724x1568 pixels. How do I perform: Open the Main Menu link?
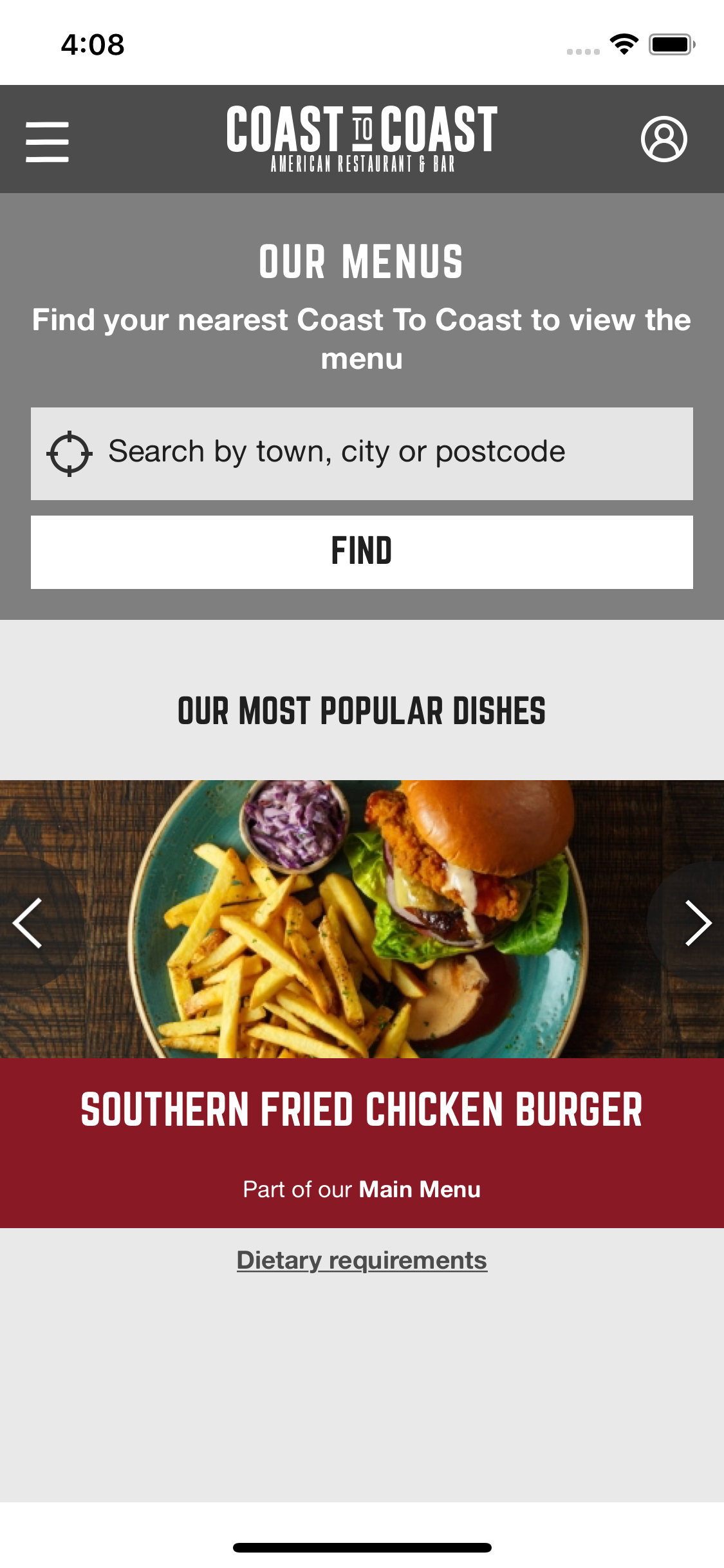point(420,1190)
